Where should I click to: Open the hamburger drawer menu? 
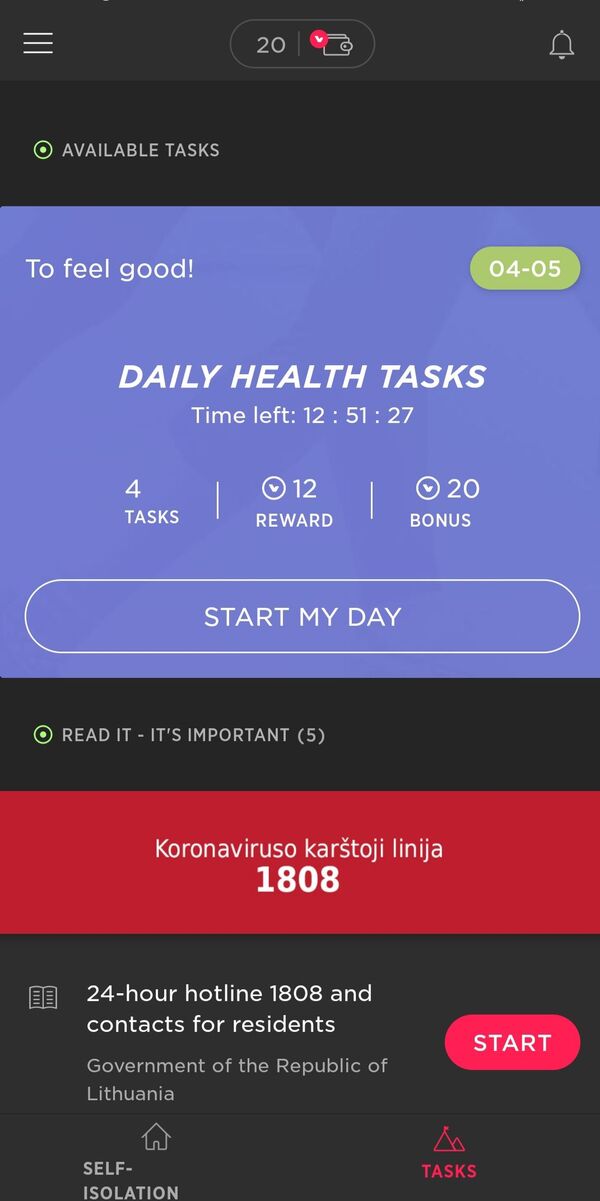point(38,44)
